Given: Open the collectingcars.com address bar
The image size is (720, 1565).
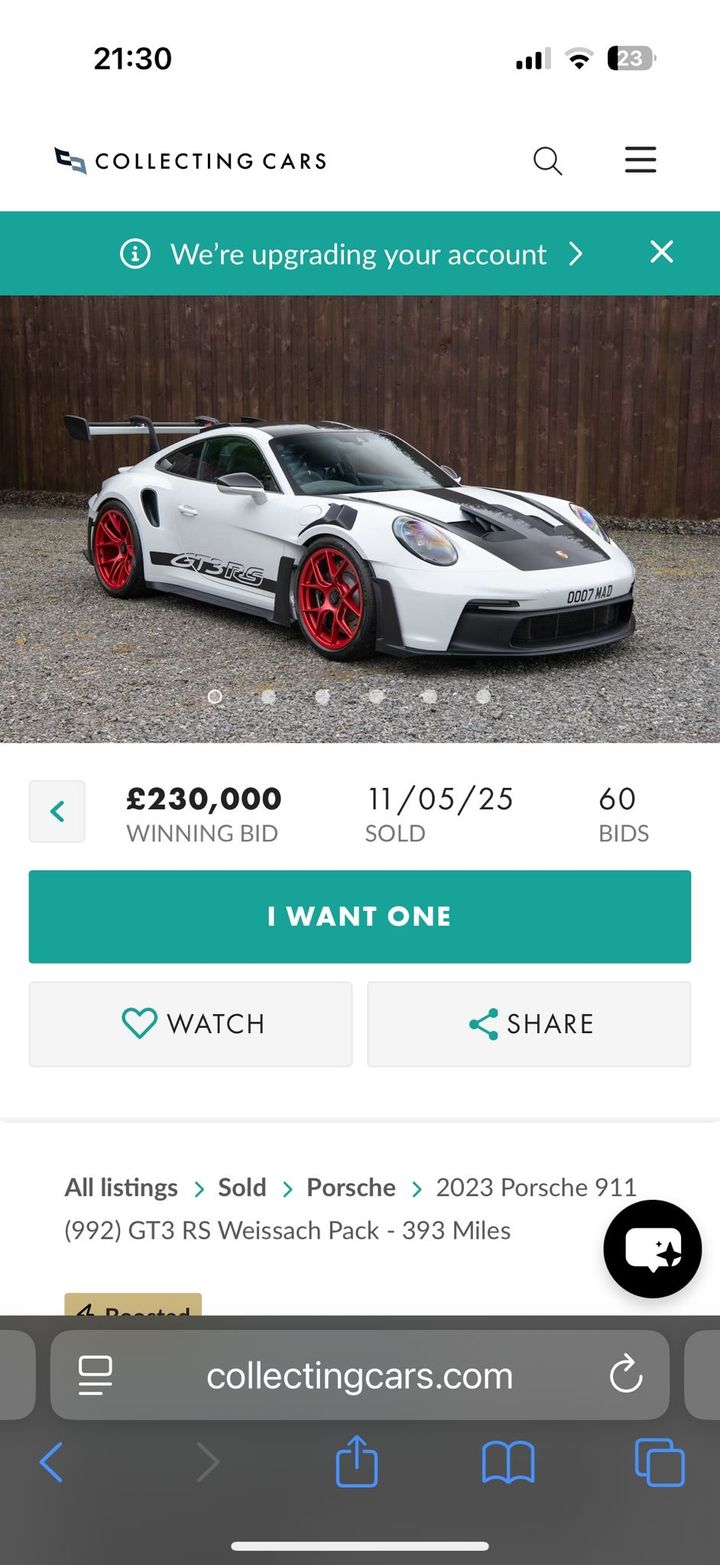Looking at the screenshot, I should [x=359, y=1376].
